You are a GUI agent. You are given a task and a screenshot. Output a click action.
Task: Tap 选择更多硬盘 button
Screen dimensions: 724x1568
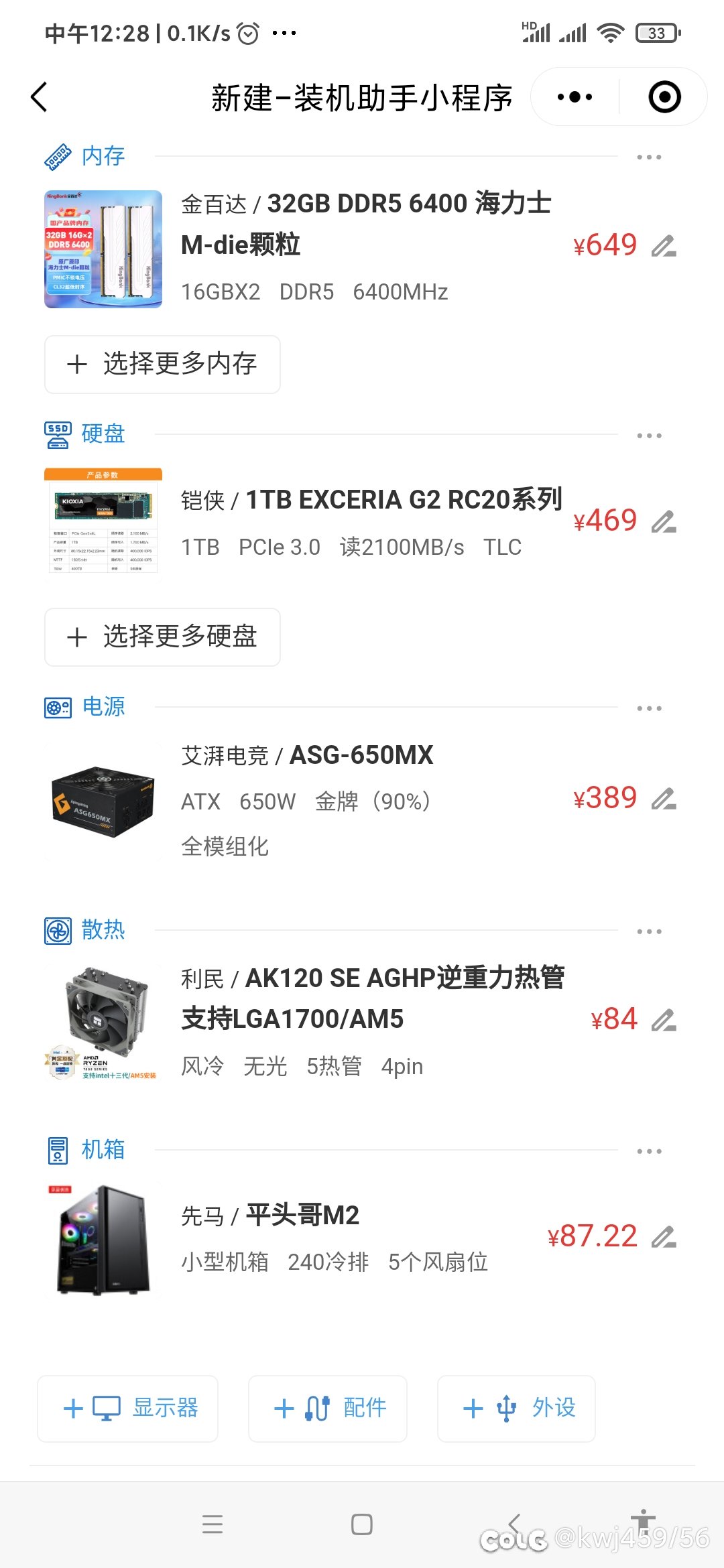point(162,637)
